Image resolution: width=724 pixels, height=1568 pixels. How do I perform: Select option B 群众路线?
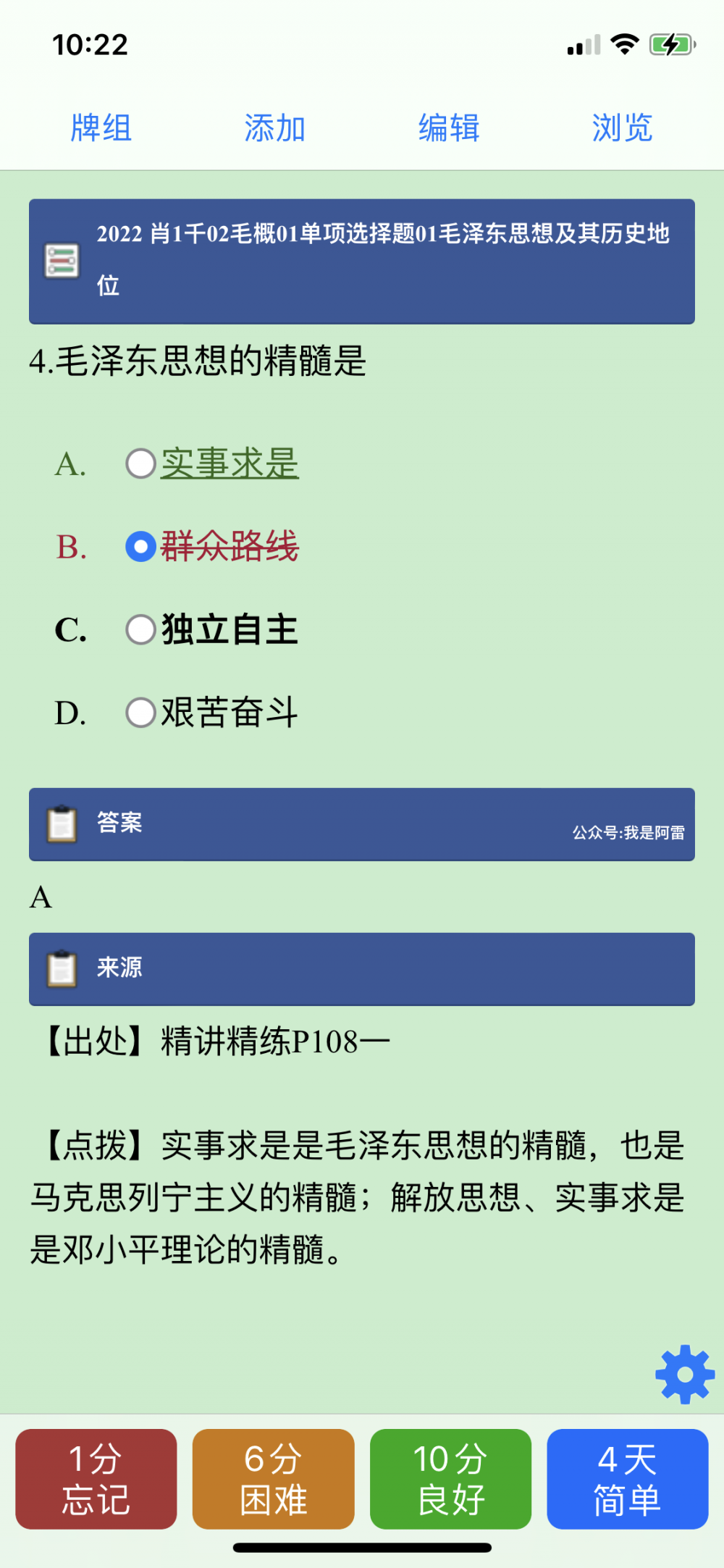click(x=141, y=546)
